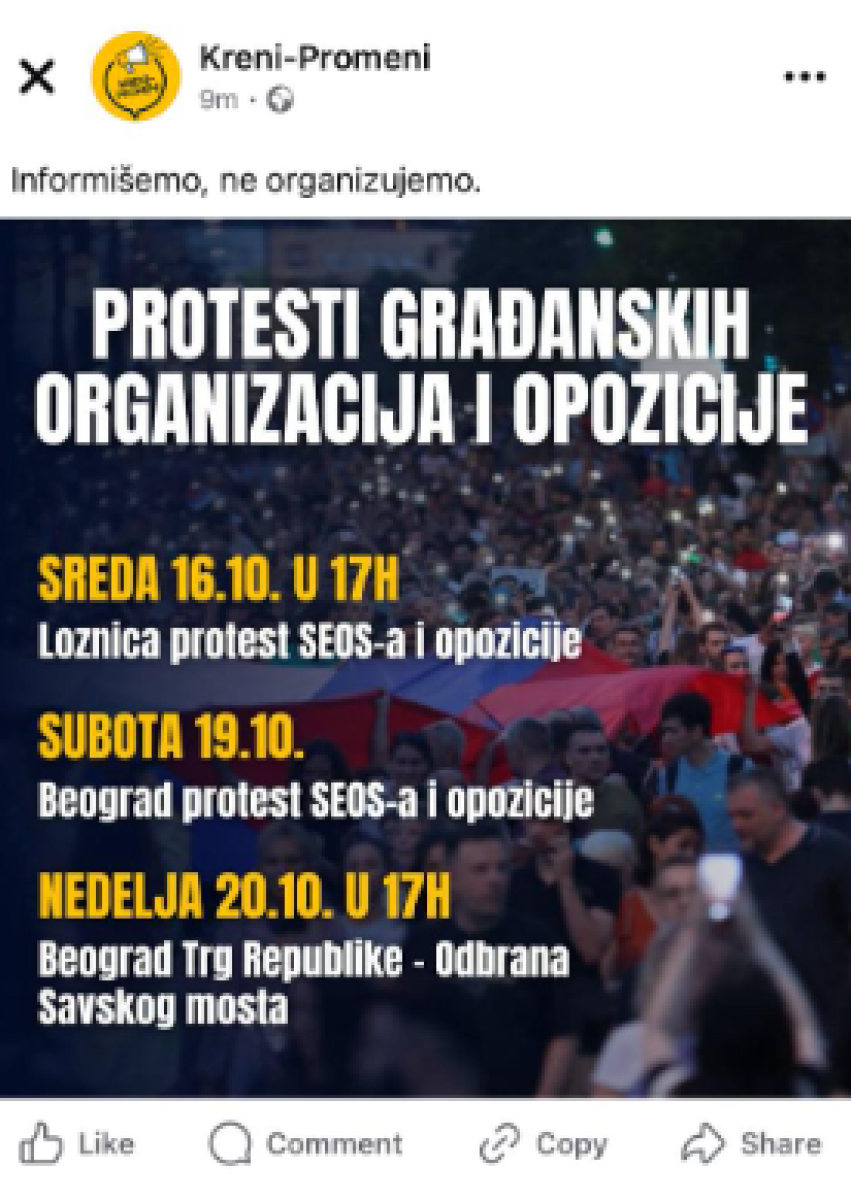The width and height of the screenshot is (851, 1200).
Task: Open the Kreni-Promeni page name
Action: tap(315, 58)
